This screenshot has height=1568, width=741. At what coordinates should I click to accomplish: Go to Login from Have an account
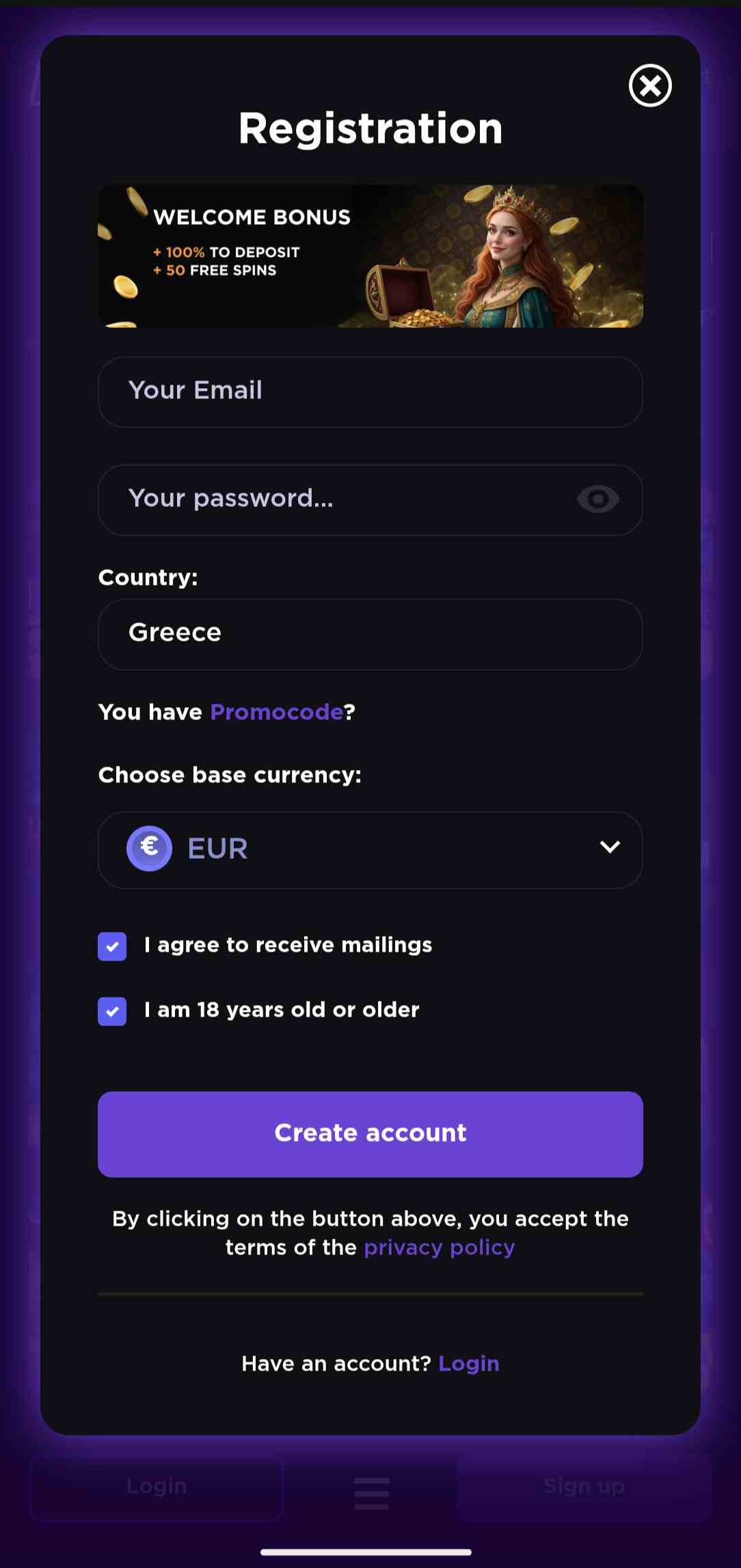(x=468, y=1364)
